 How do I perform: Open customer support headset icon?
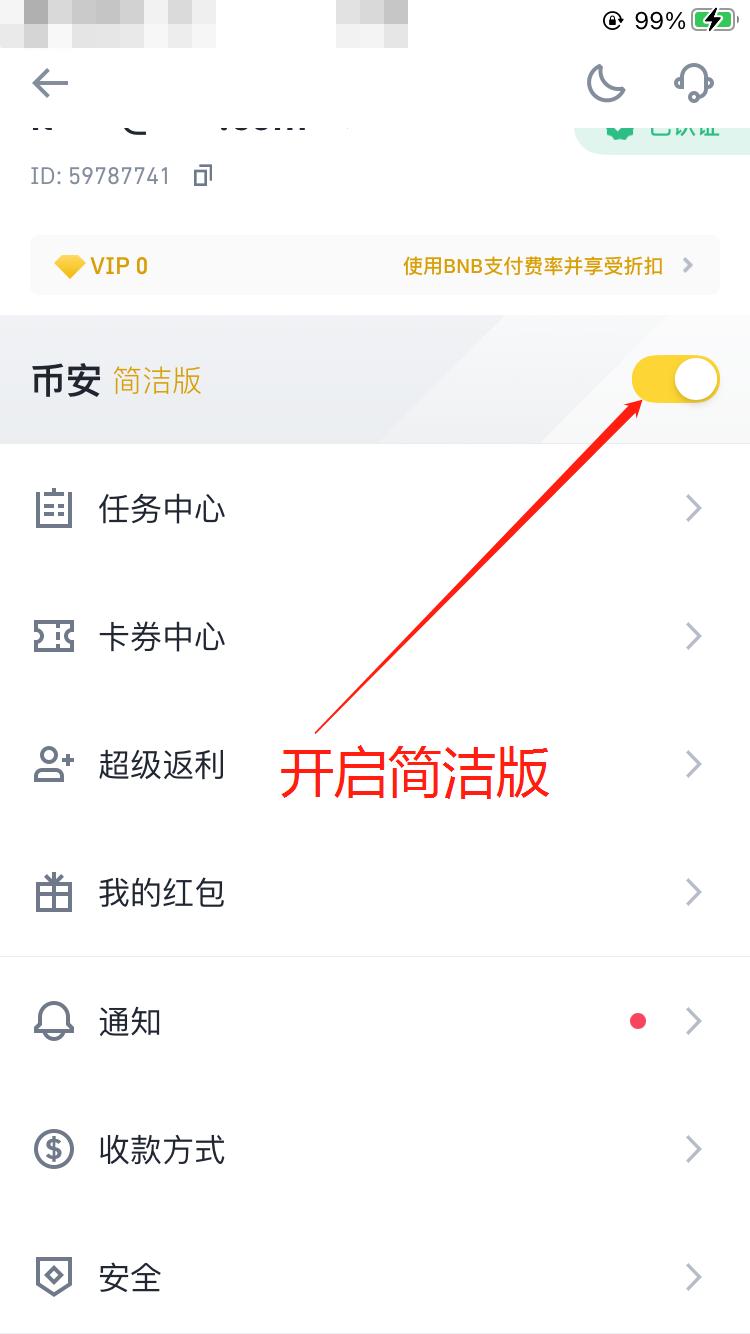(693, 83)
